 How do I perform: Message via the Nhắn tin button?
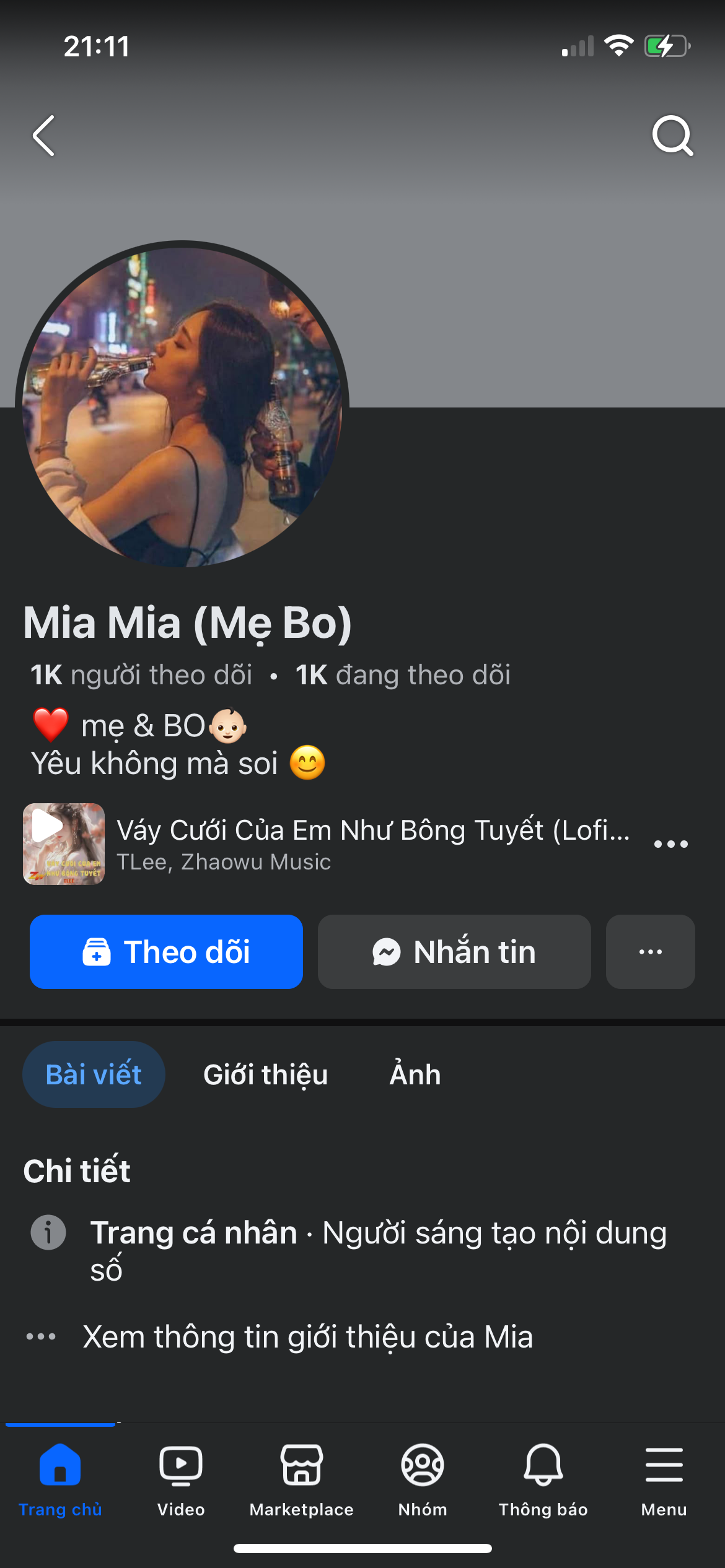coord(454,952)
